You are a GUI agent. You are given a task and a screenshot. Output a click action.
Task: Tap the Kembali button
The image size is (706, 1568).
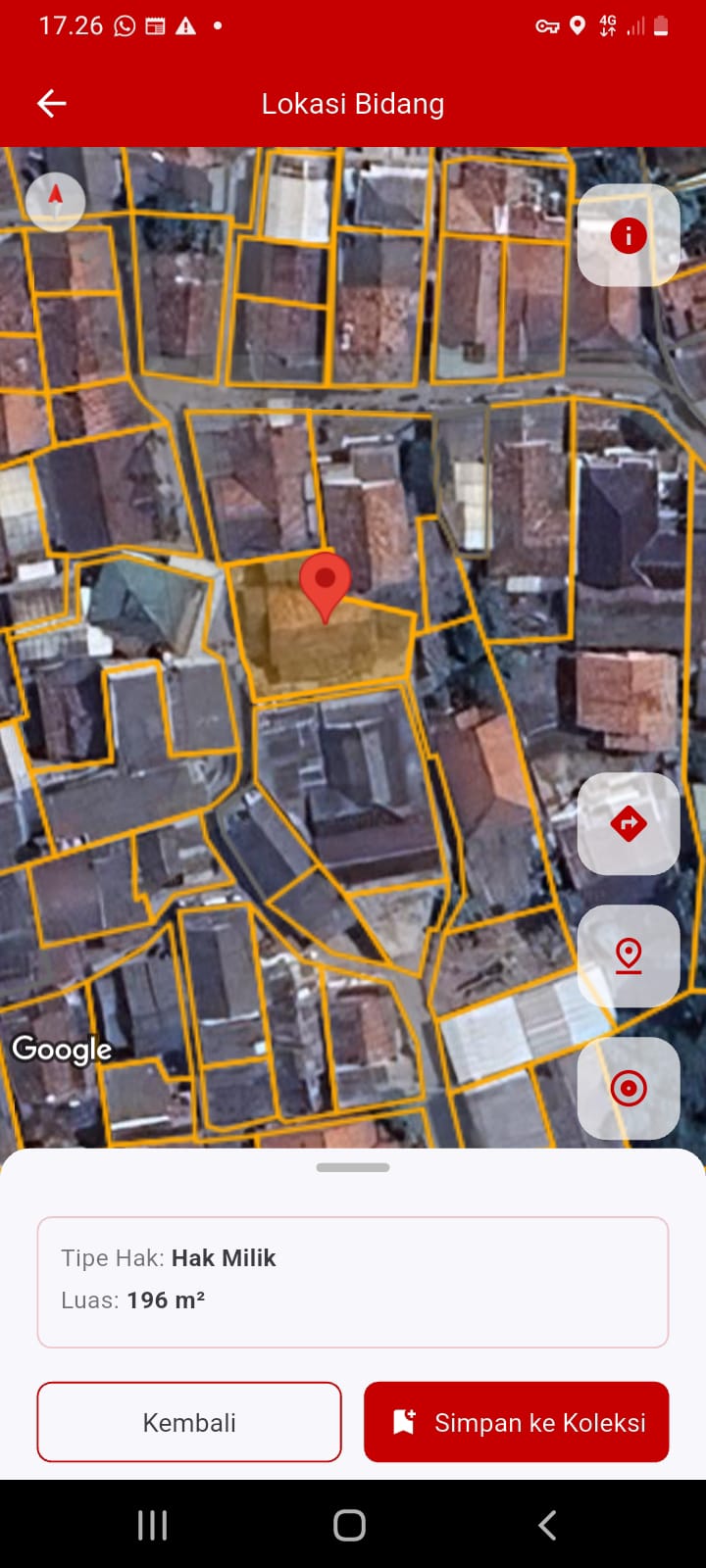point(189,1422)
